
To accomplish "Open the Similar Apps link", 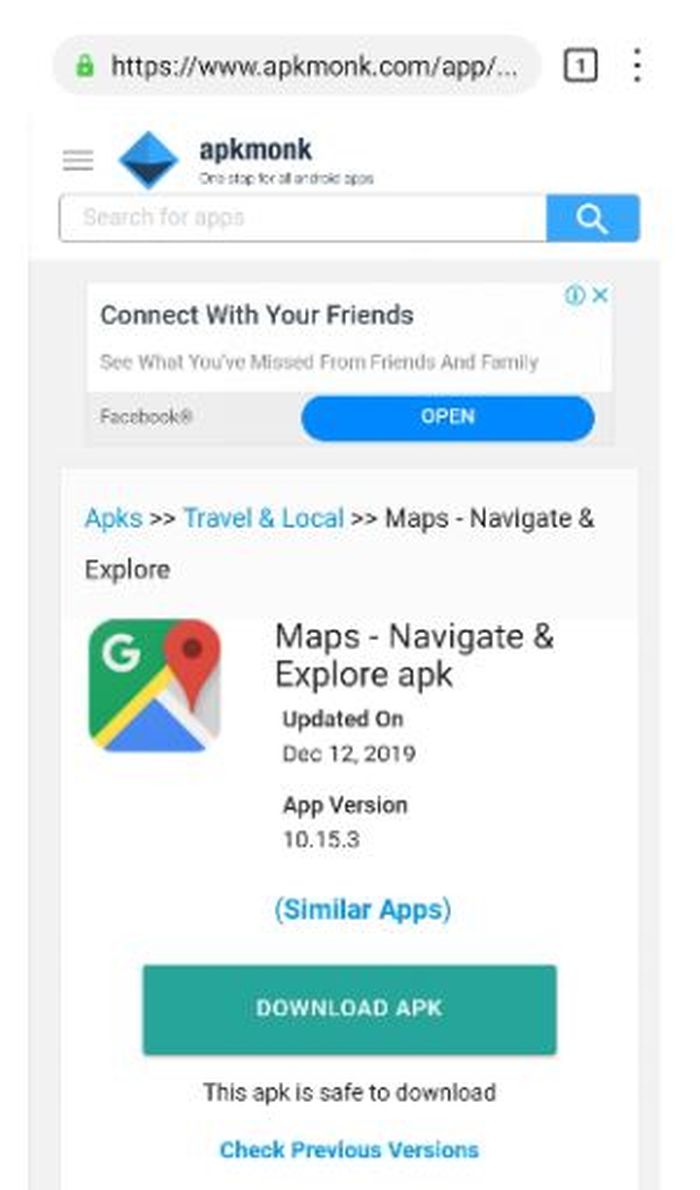I will click(363, 909).
